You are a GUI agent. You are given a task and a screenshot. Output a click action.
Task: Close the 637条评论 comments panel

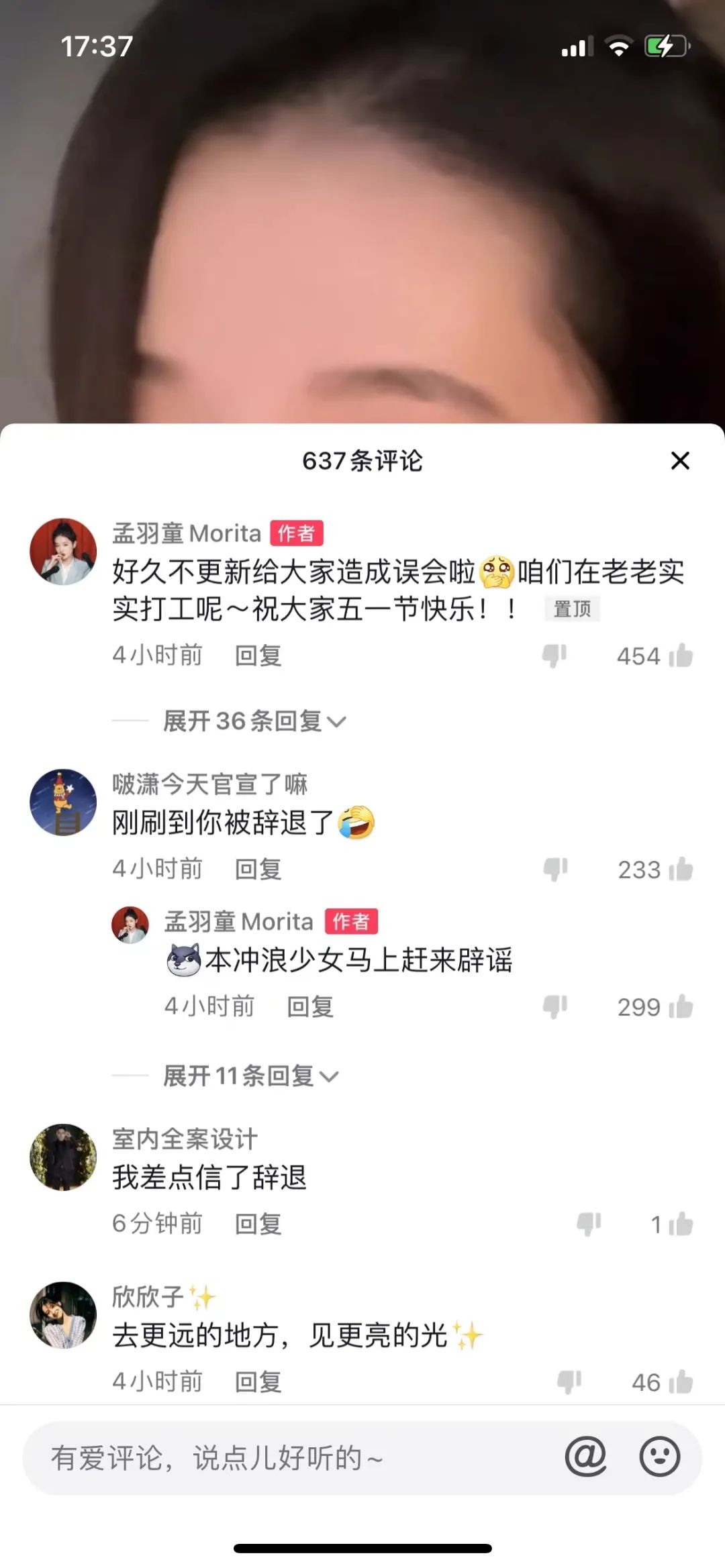[x=680, y=461]
